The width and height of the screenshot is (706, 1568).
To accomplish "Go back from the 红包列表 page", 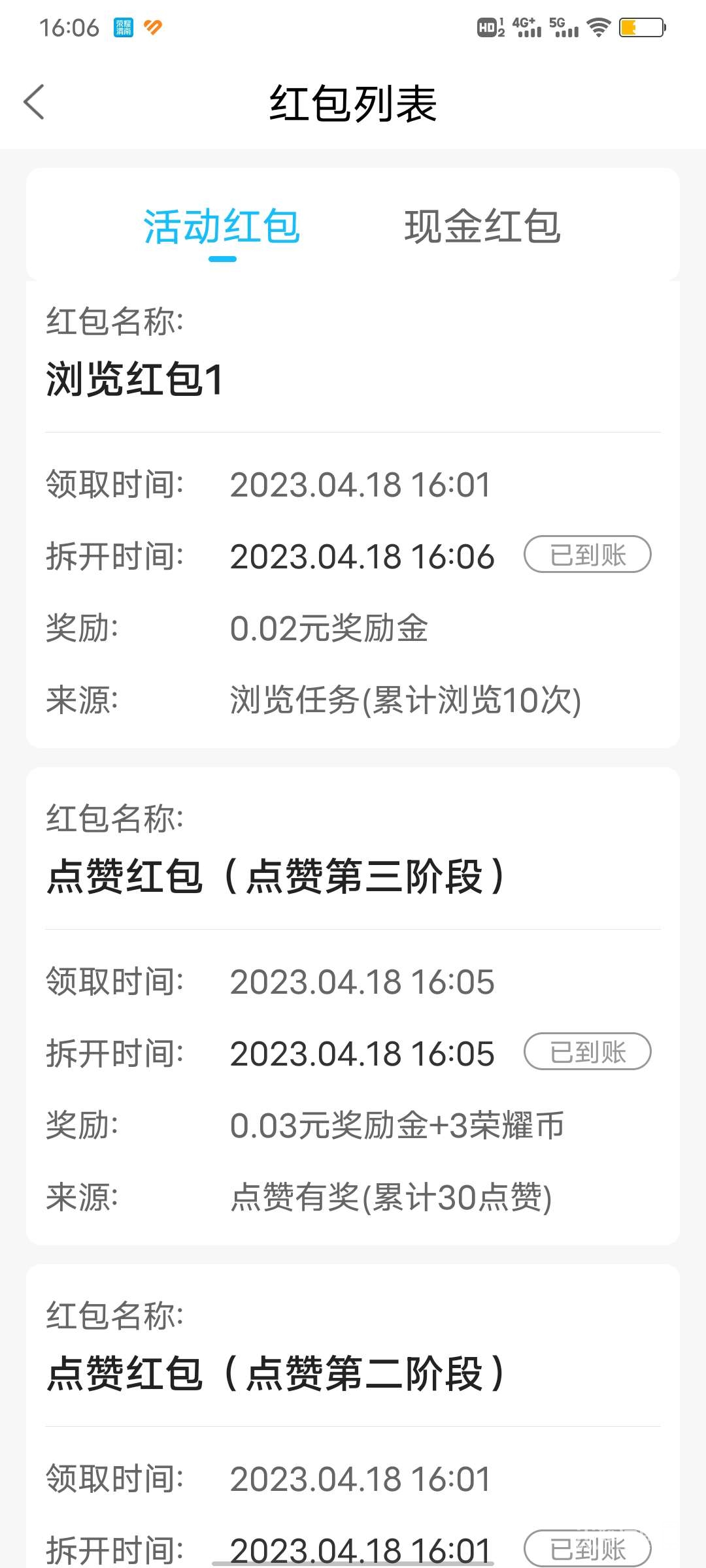I will point(34,103).
